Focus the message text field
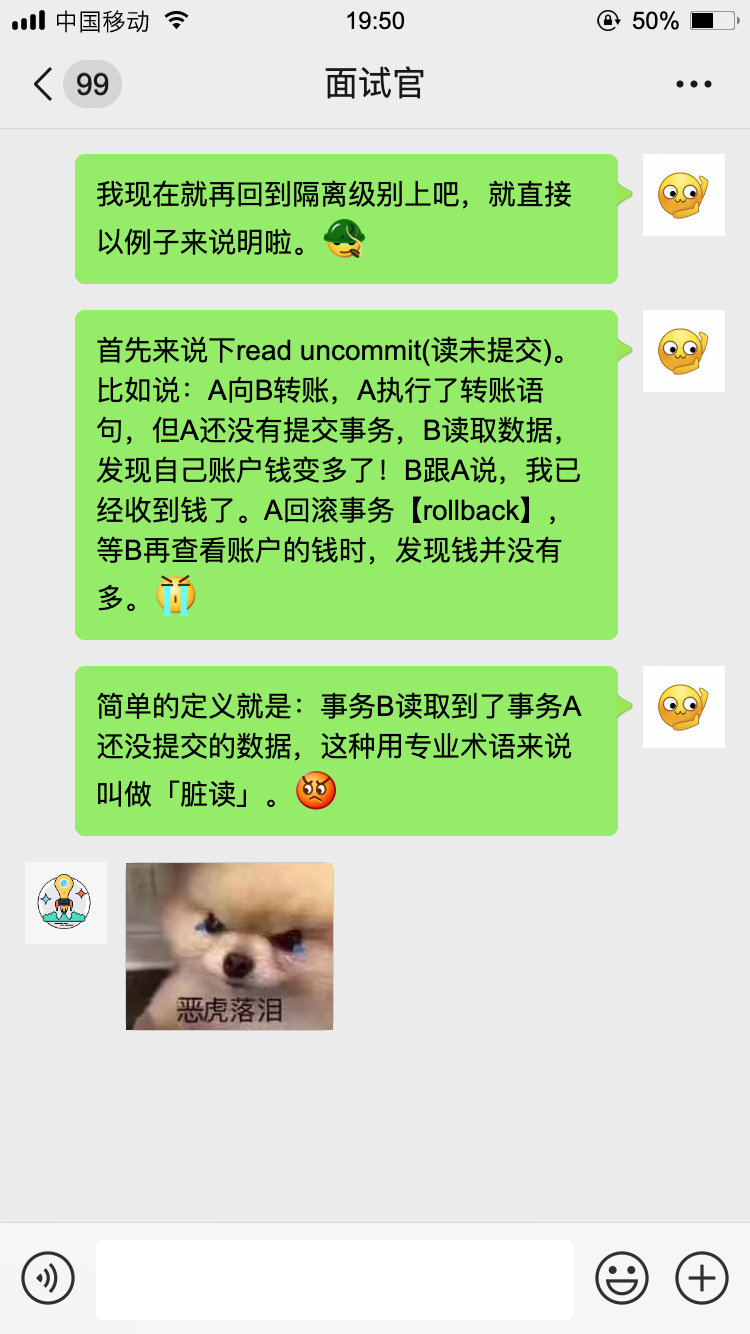 point(334,1279)
